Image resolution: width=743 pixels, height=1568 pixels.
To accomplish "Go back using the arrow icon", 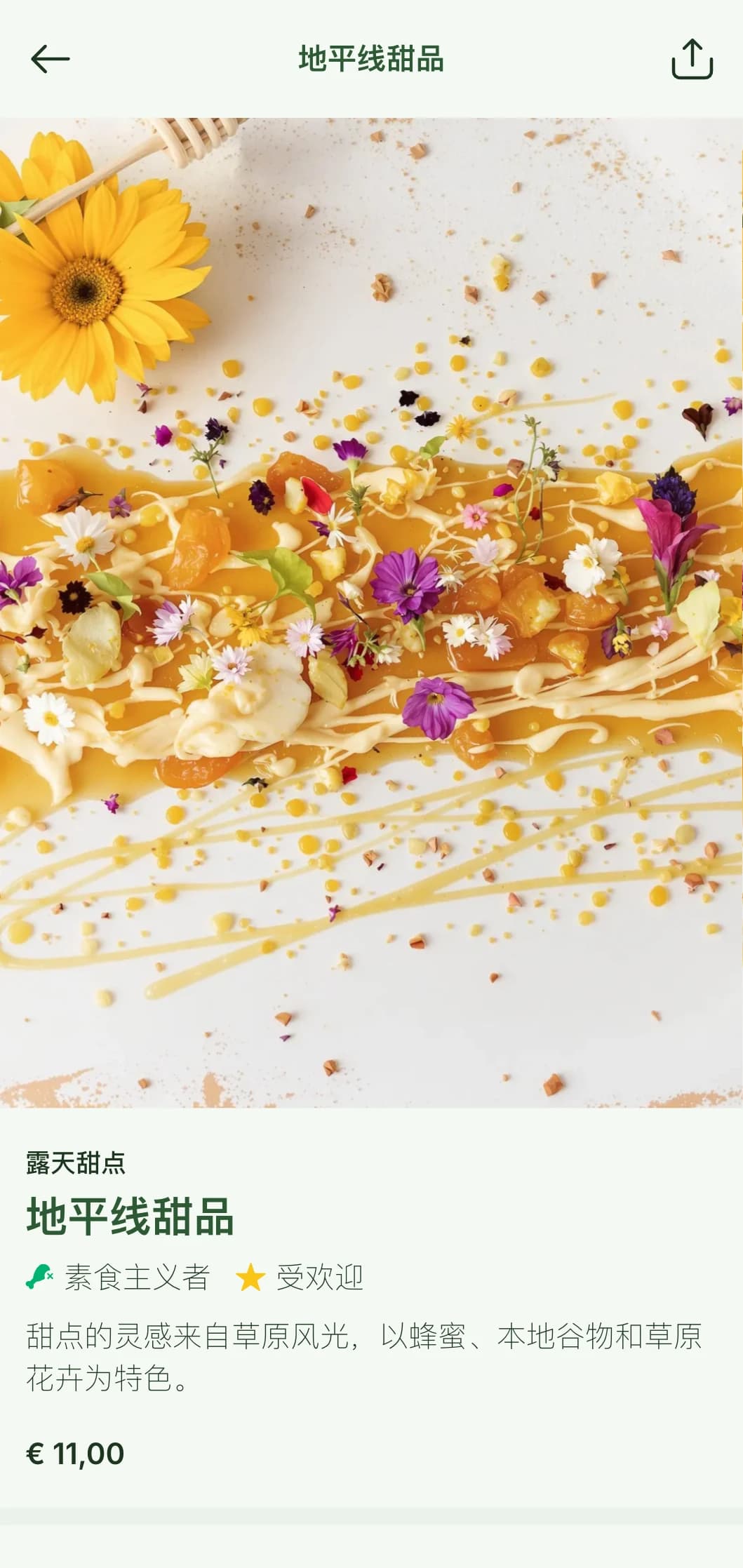I will pyautogui.click(x=50, y=59).
